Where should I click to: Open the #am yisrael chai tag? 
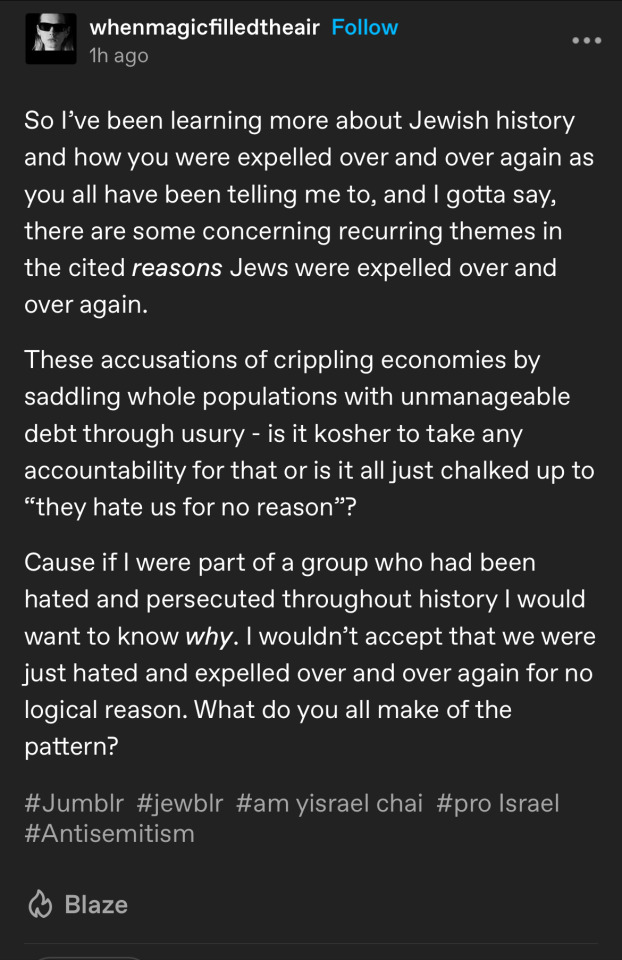click(x=329, y=803)
